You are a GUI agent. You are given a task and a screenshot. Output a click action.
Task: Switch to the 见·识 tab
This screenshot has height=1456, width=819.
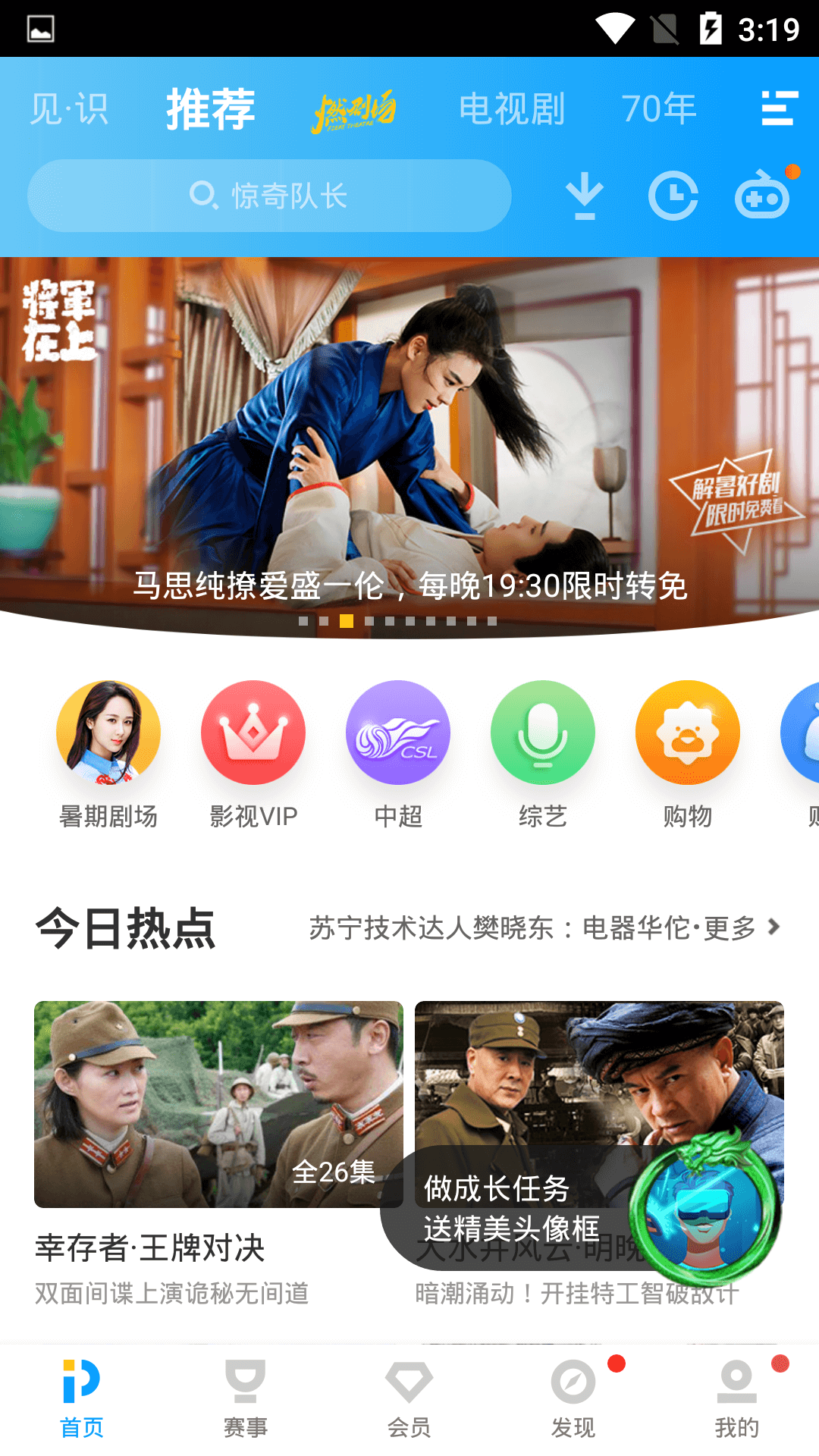pos(69,108)
